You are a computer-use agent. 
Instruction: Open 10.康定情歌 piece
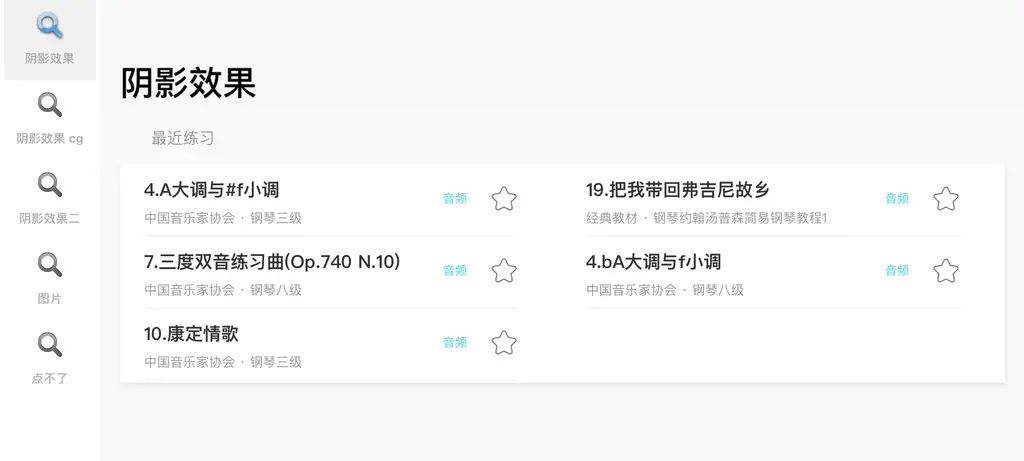(192, 334)
